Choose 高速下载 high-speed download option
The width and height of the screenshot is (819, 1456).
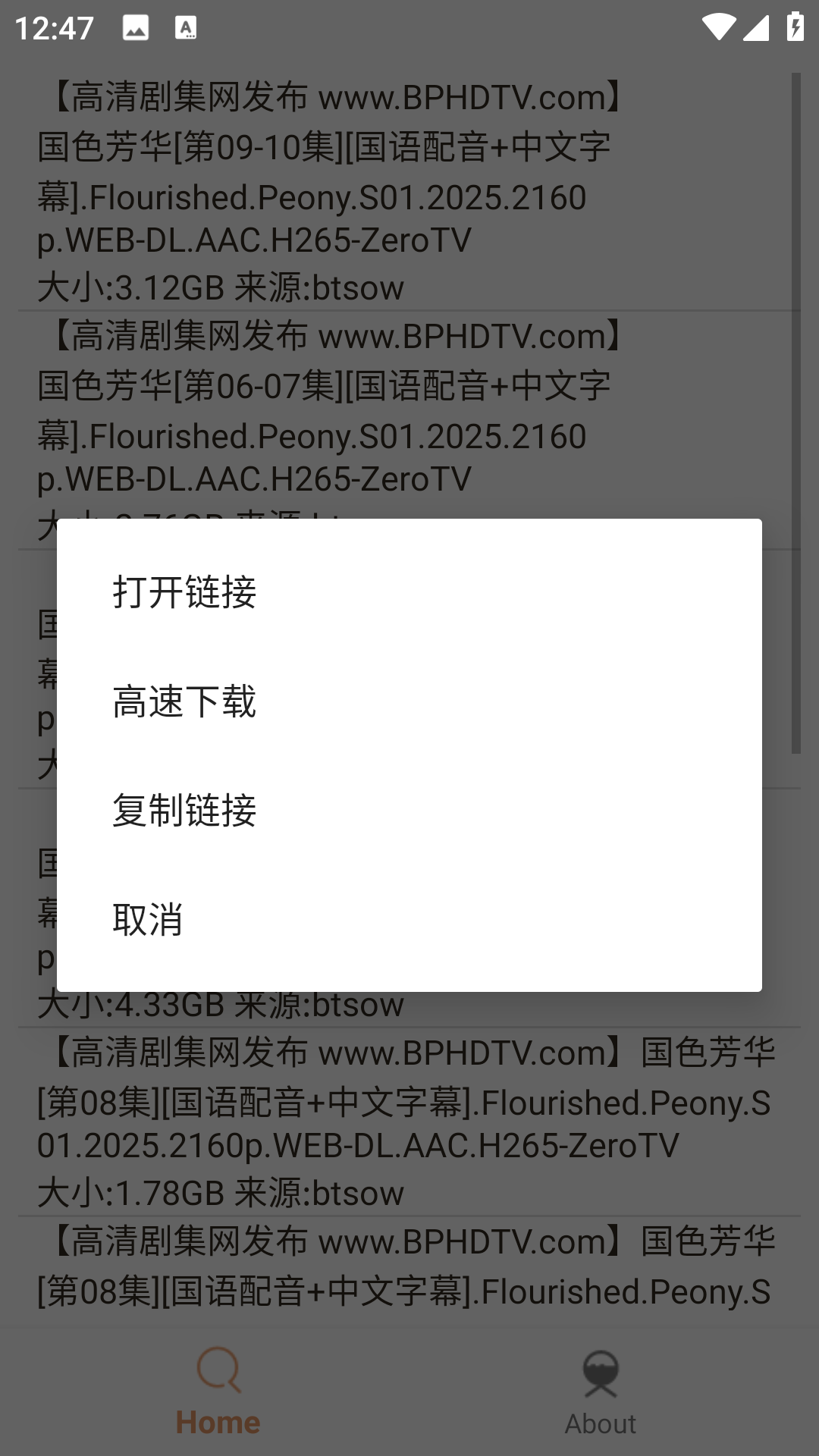409,701
